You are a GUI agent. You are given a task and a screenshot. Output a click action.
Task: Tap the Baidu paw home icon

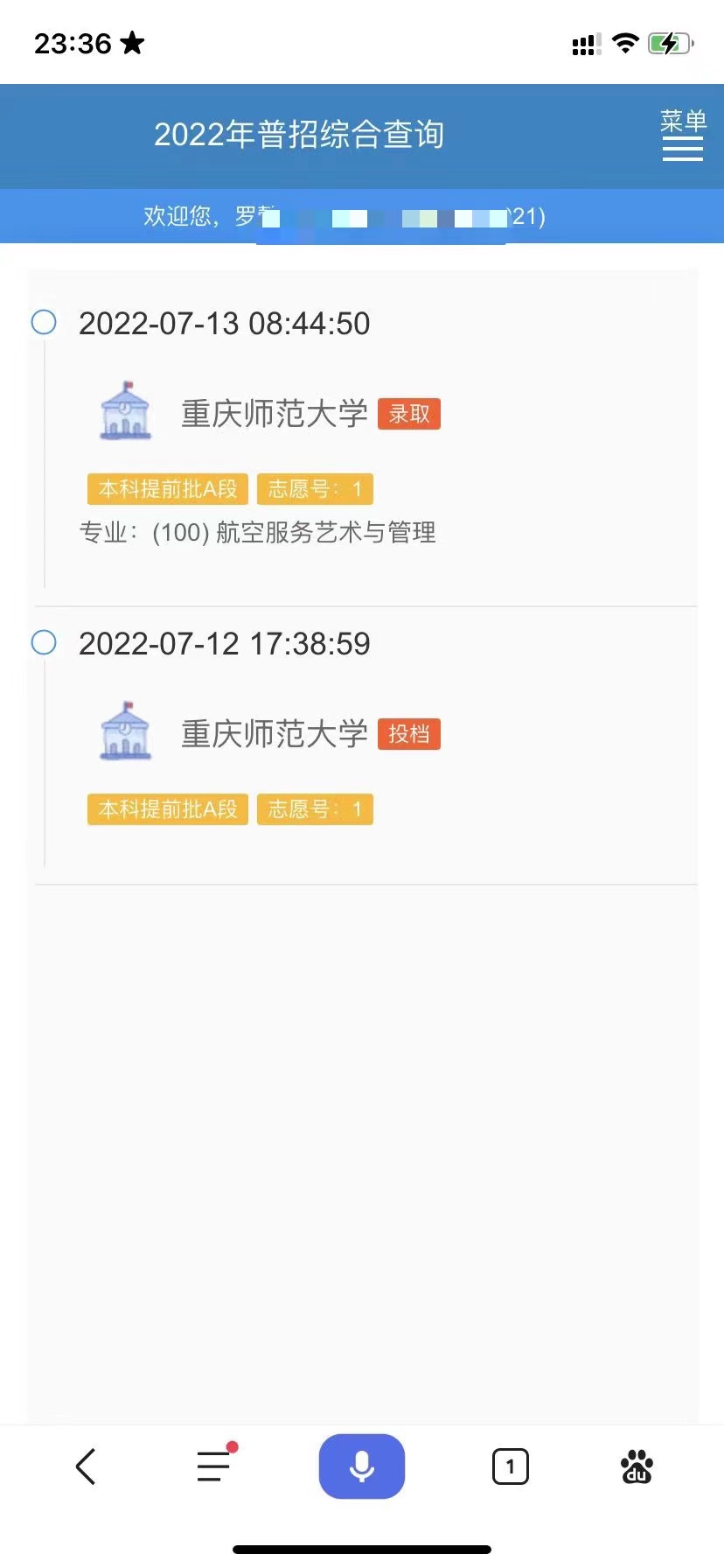click(x=637, y=1466)
